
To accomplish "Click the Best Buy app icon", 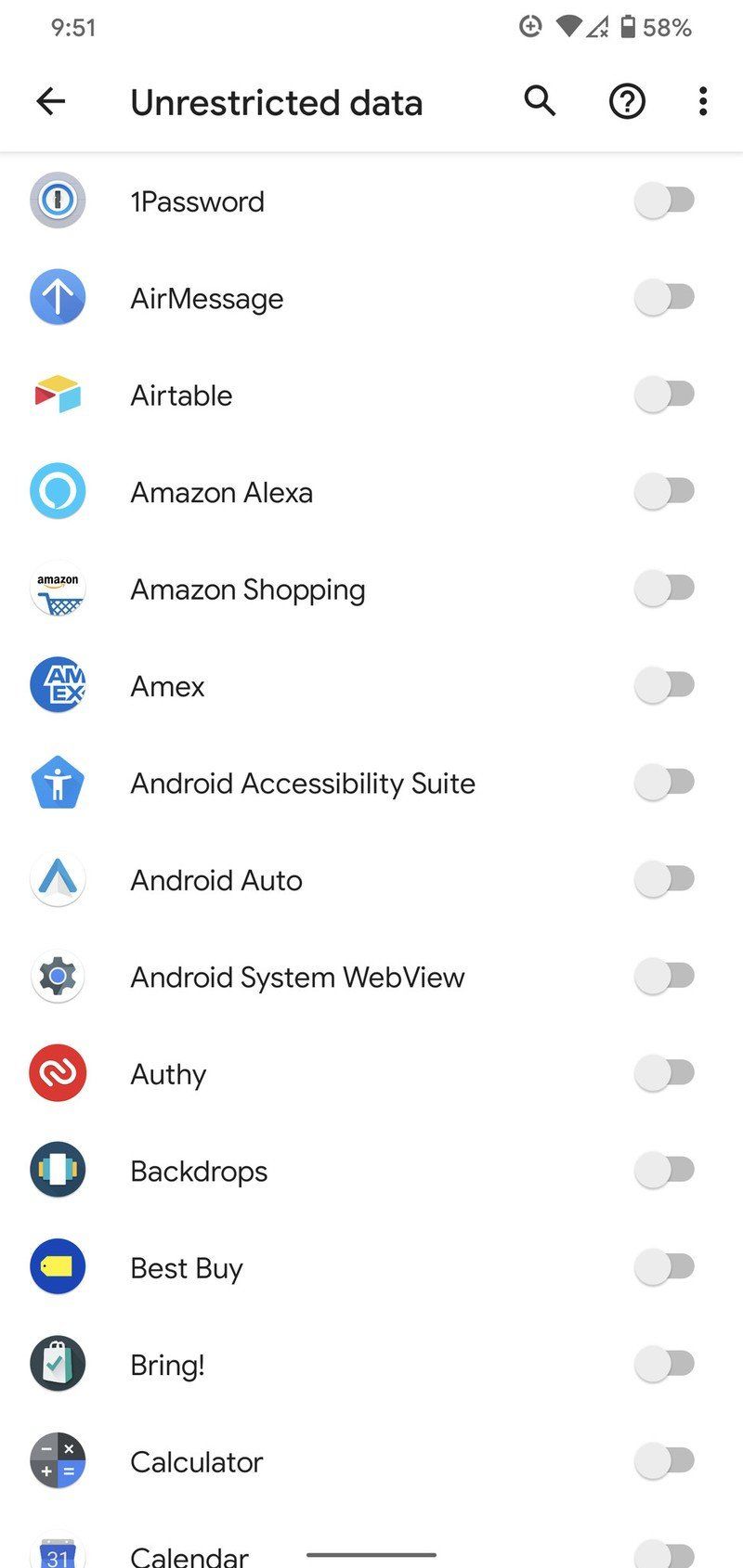I will tap(58, 1267).
